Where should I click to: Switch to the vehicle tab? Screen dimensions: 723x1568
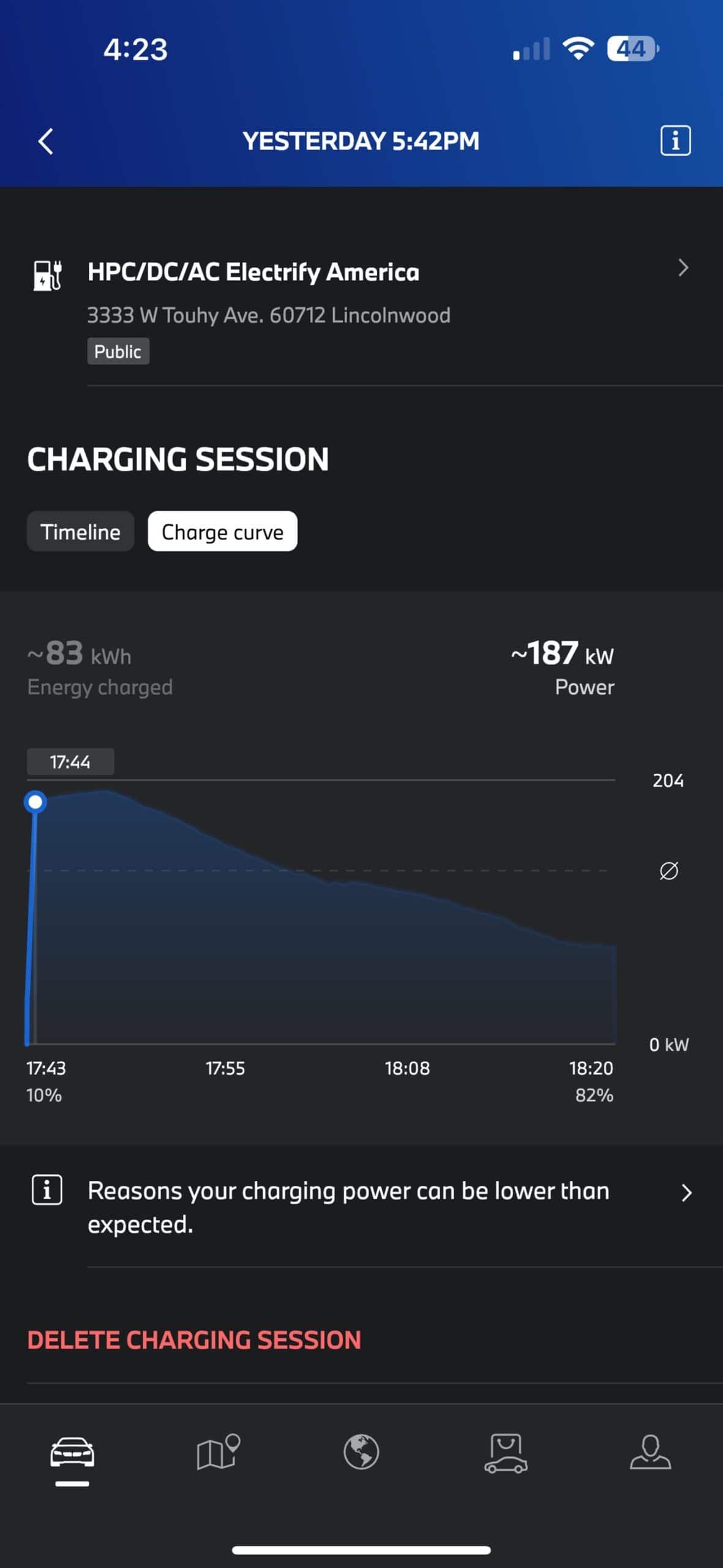[x=72, y=1453]
